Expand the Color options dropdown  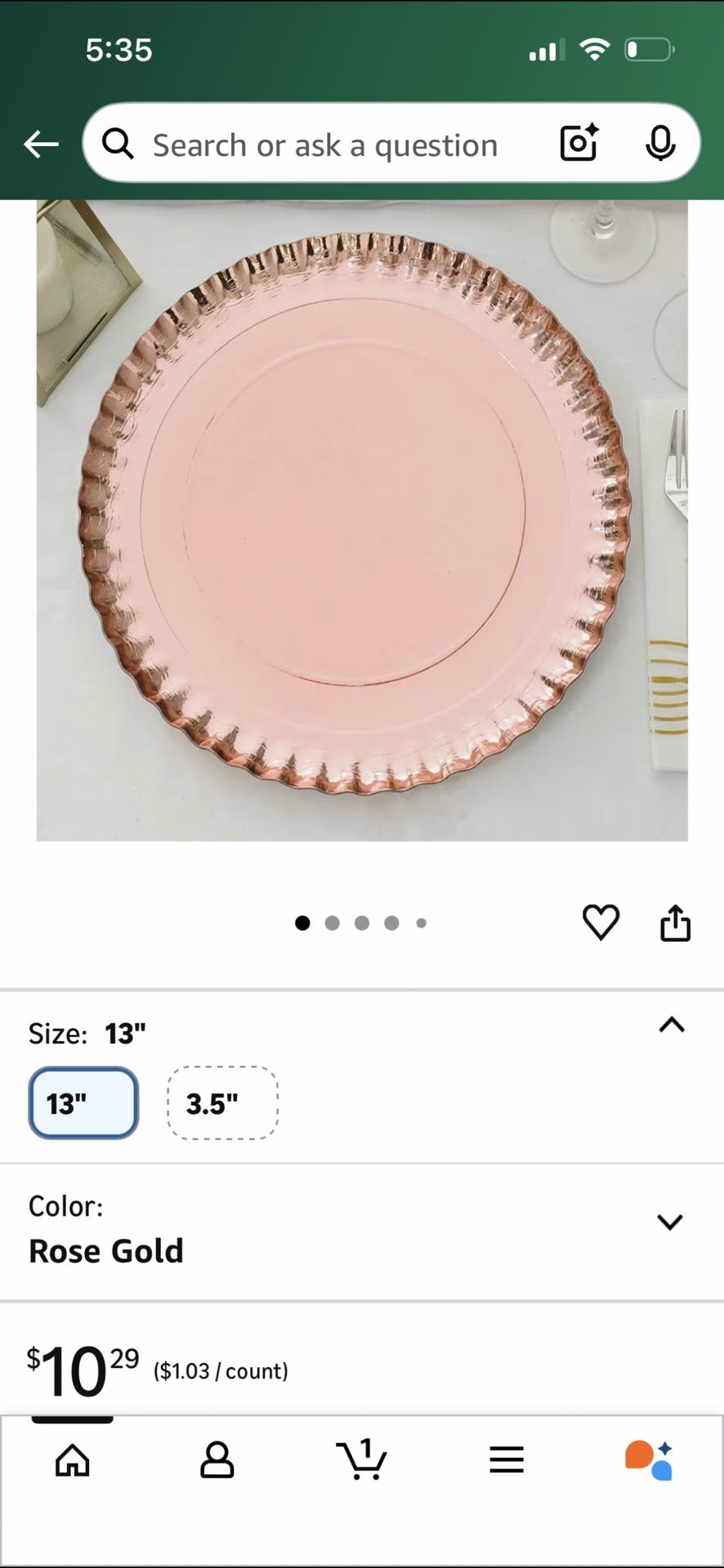click(x=670, y=1222)
